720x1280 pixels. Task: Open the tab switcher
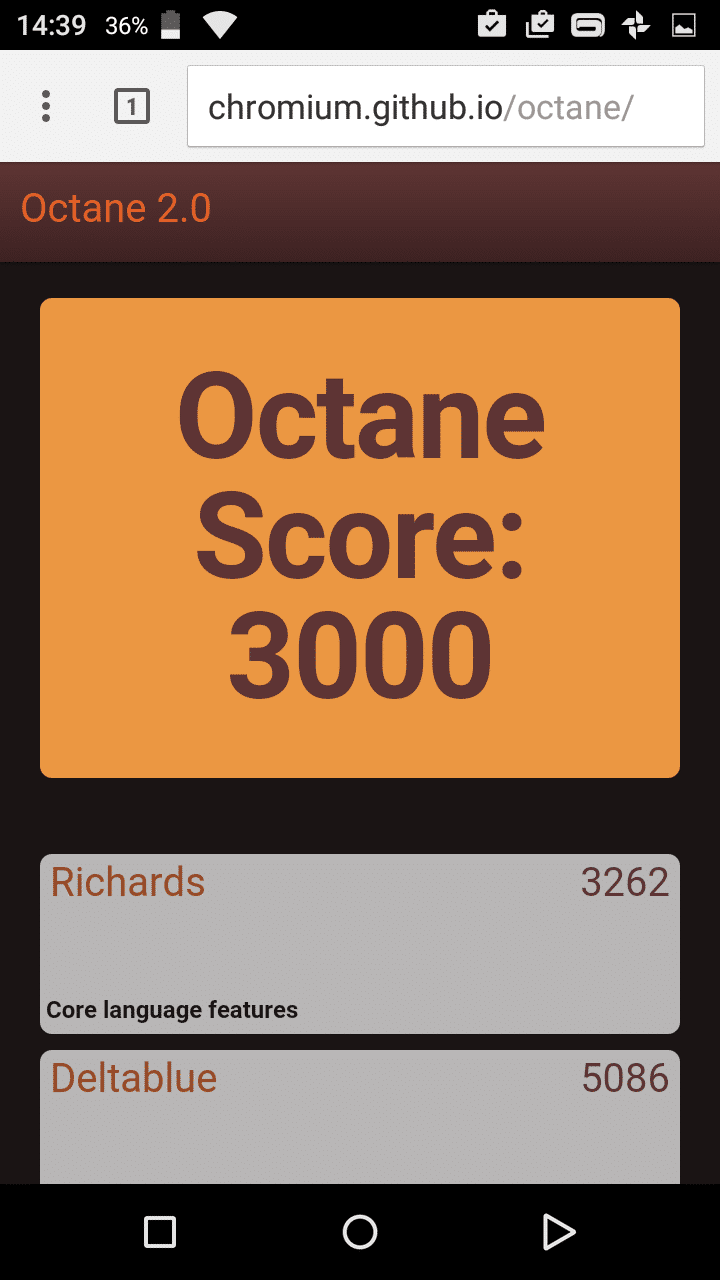tap(132, 106)
